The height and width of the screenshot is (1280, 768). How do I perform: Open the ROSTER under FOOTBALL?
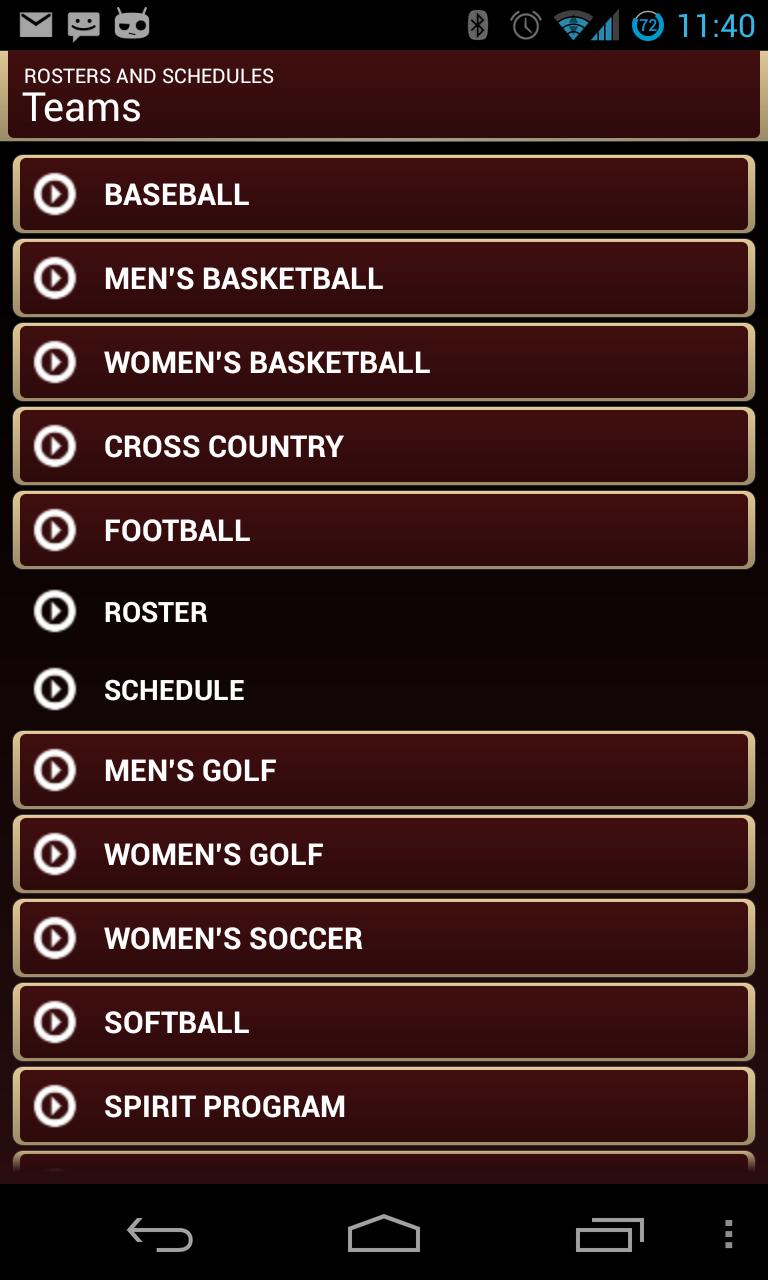(384, 611)
